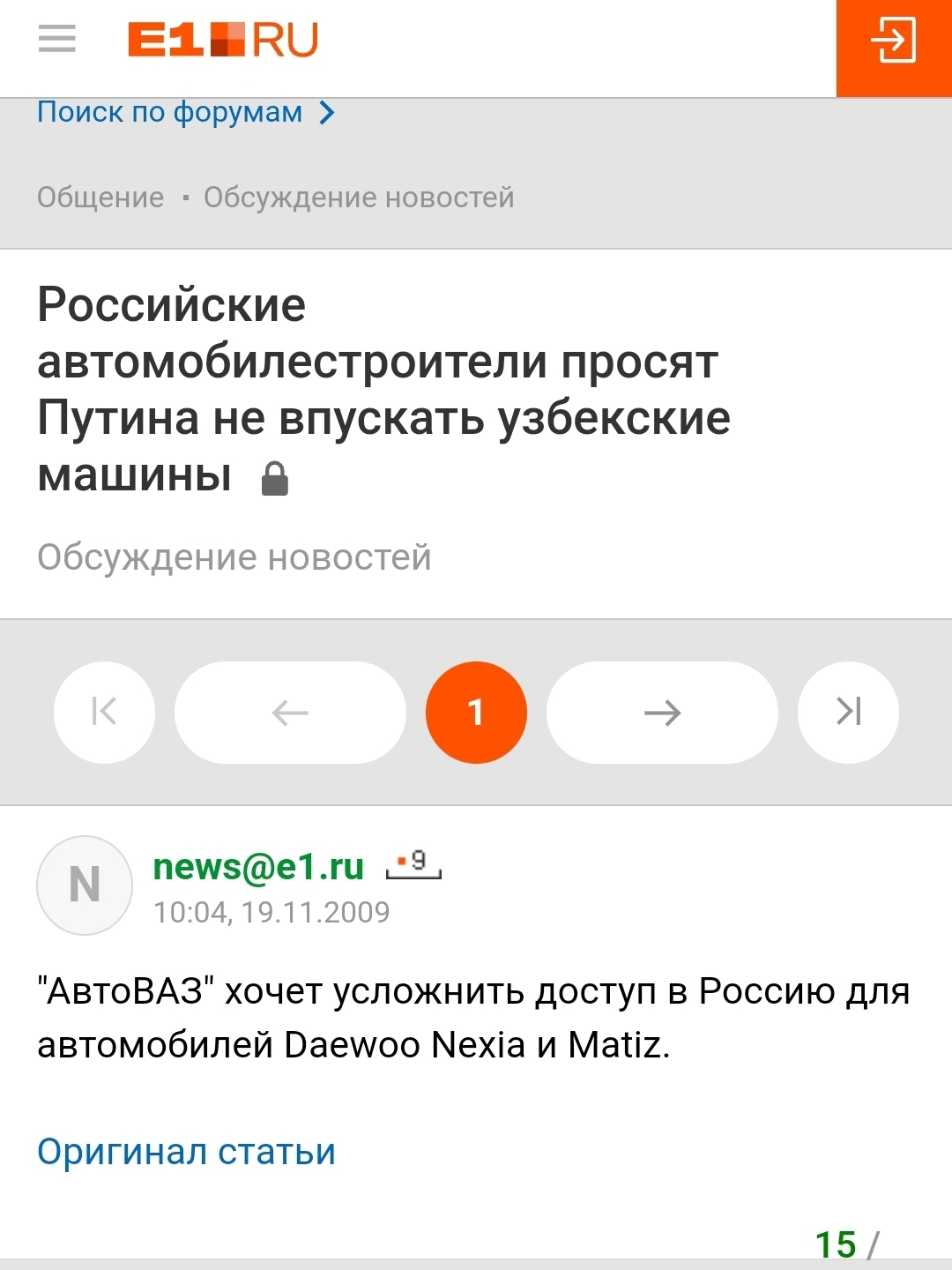Open the hamburger menu
Image resolution: width=952 pixels, height=1270 pixels.
57,40
